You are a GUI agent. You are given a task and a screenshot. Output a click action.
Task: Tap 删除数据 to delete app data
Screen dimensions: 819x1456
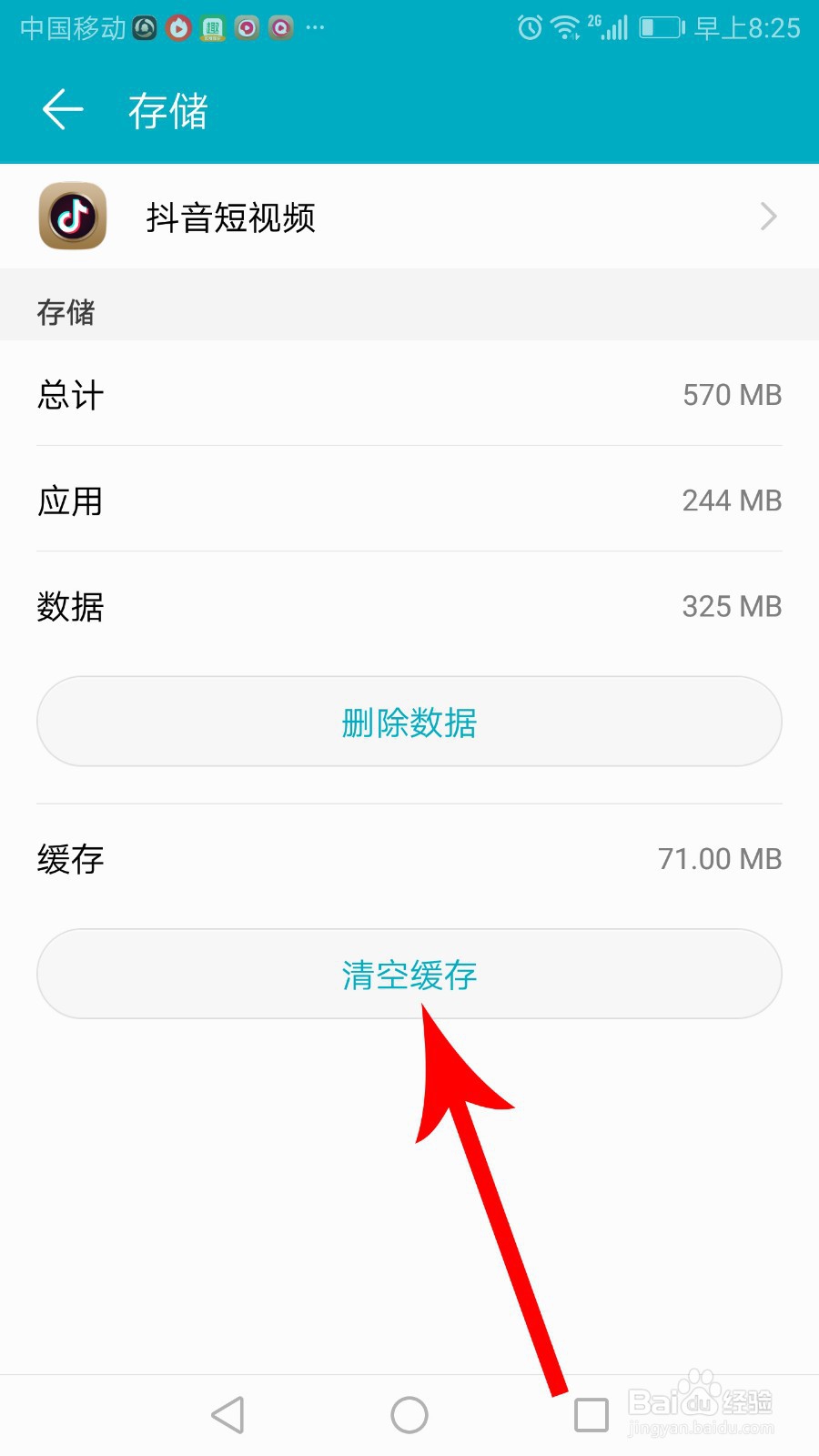click(x=409, y=722)
